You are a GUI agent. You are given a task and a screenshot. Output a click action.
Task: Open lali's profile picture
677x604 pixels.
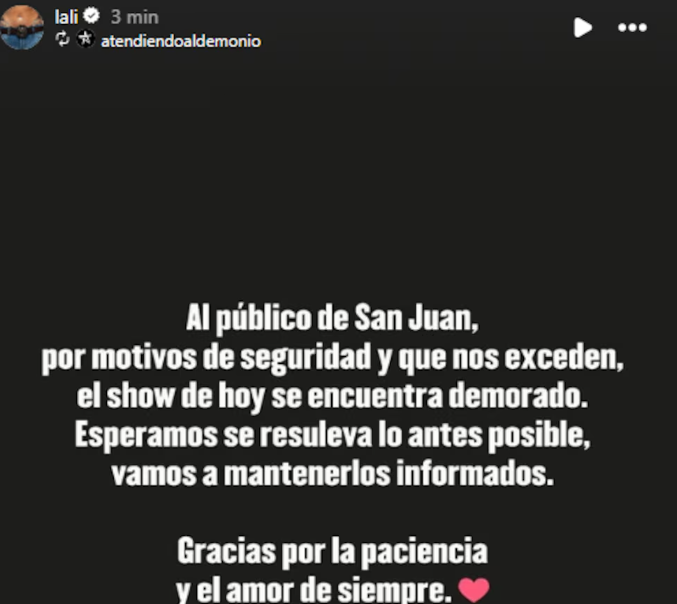[x=22, y=27]
